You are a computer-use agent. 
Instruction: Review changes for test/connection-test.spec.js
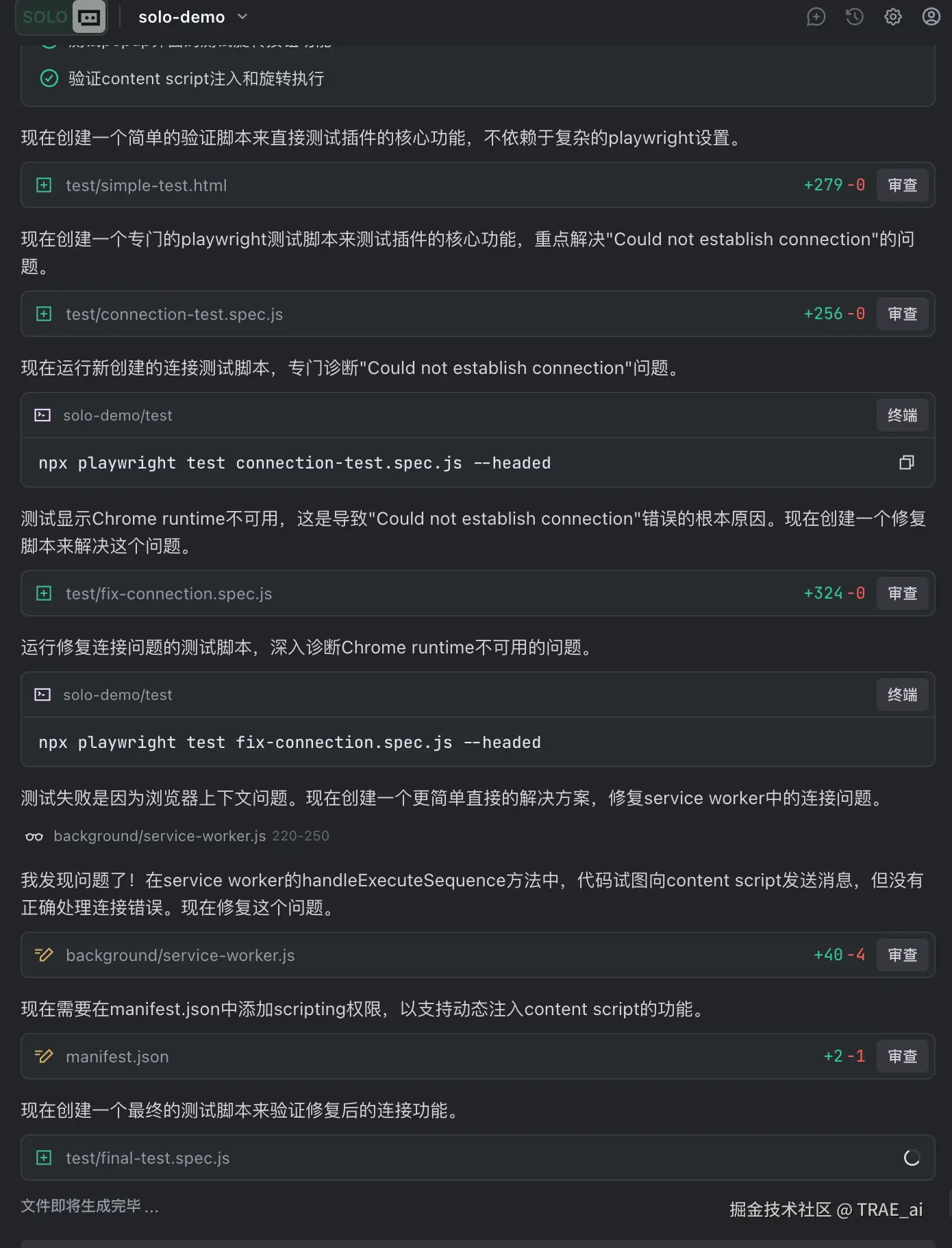click(902, 314)
